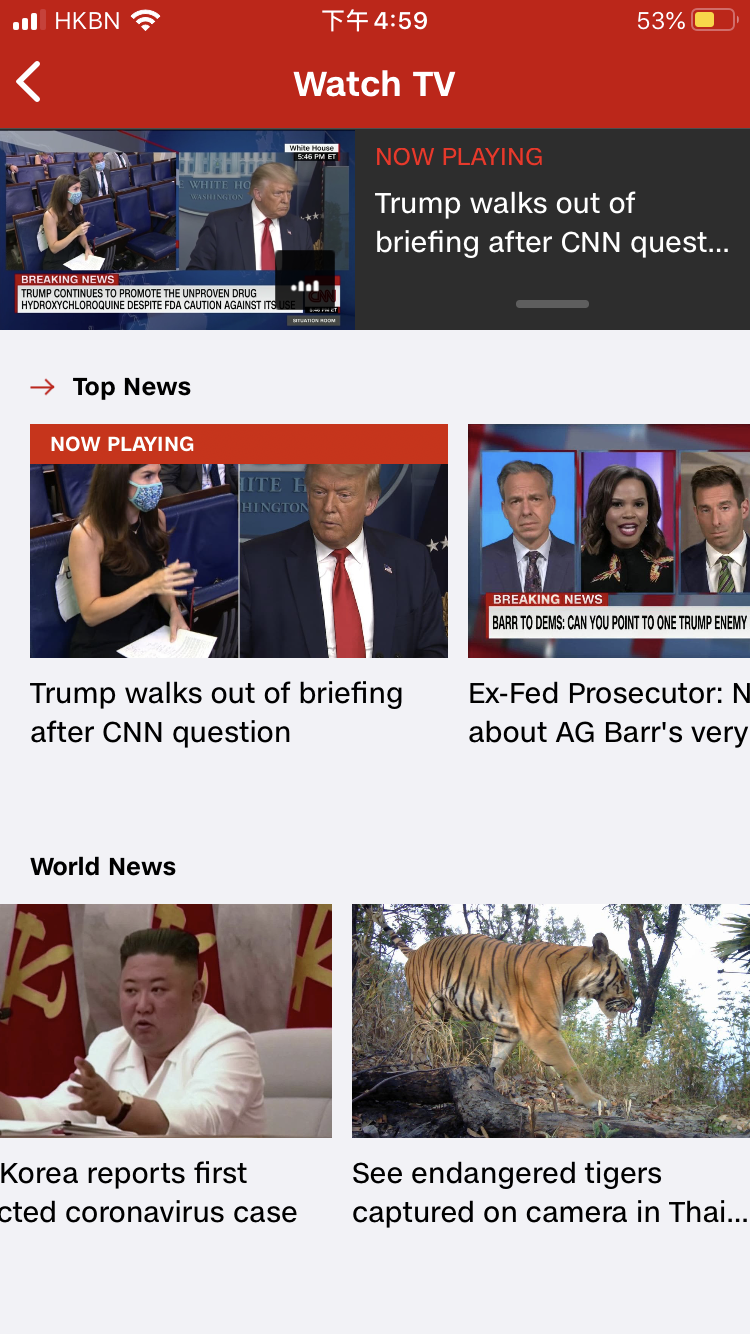Watch the Ex-Fed Prosecutor AG Barr video
This screenshot has width=750, height=1334.
608,560
